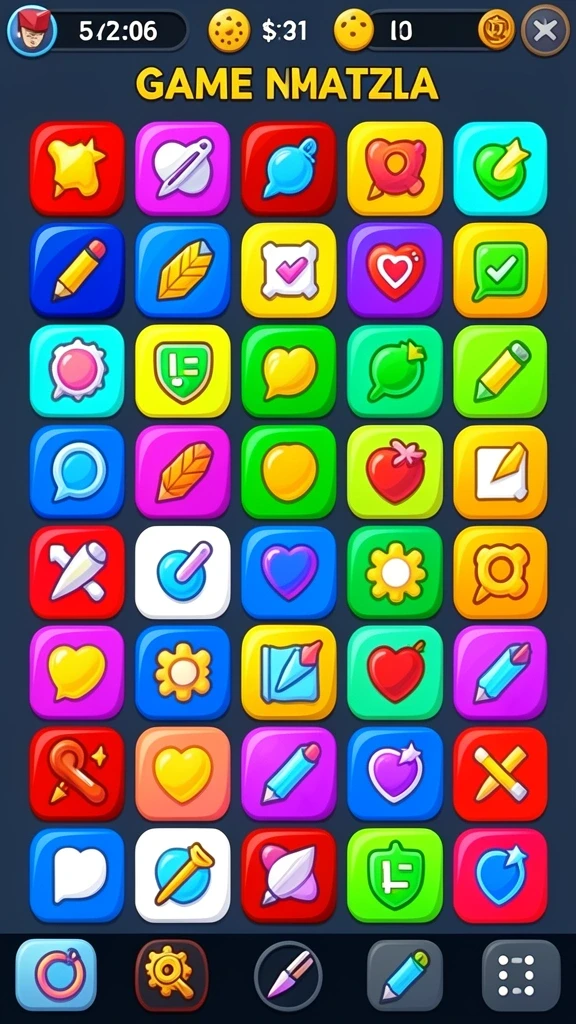This screenshot has height=1024, width=576.
Task: Select the orange tile with note and pencil
Action: click(x=500, y=472)
